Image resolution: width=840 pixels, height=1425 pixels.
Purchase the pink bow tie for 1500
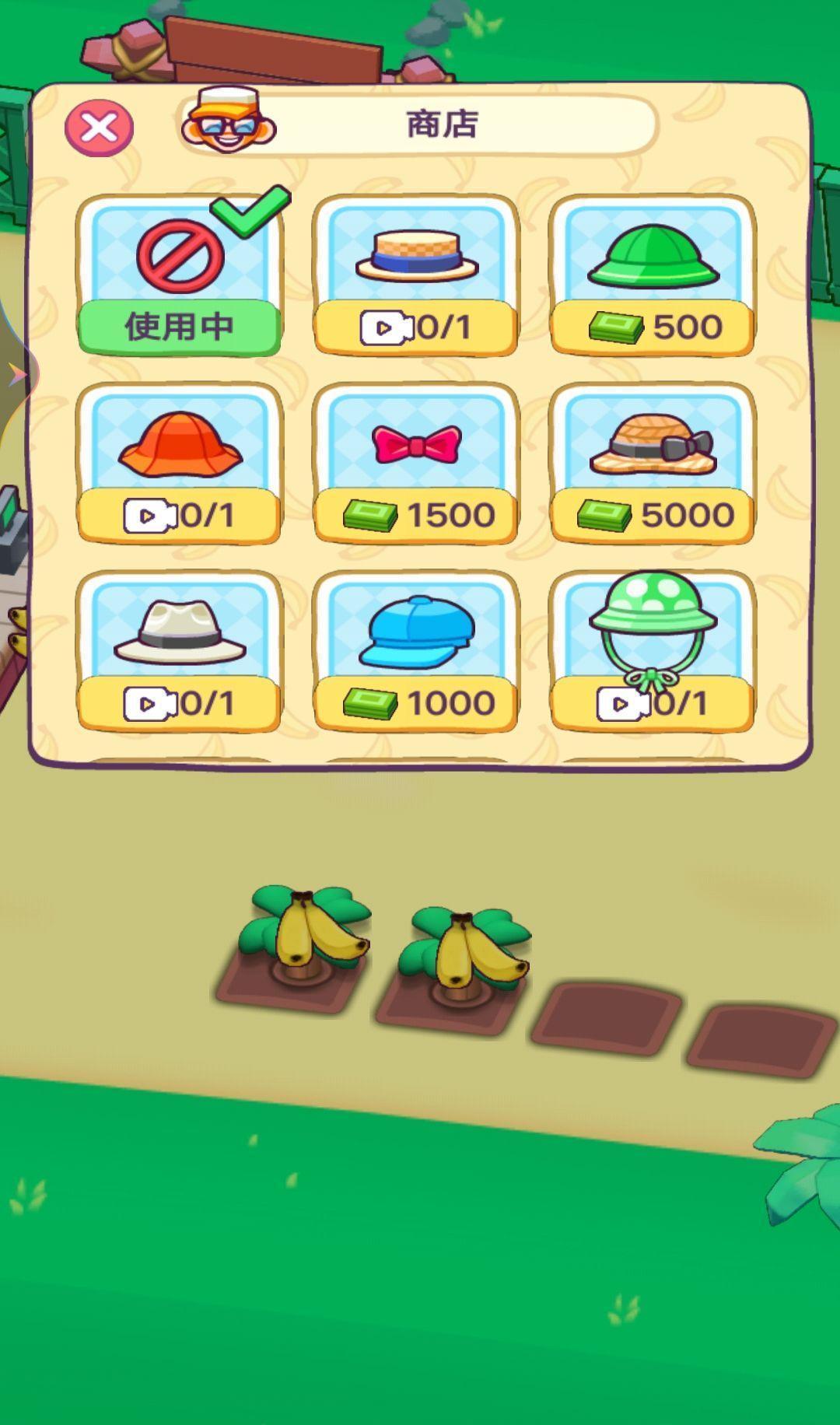click(415, 515)
